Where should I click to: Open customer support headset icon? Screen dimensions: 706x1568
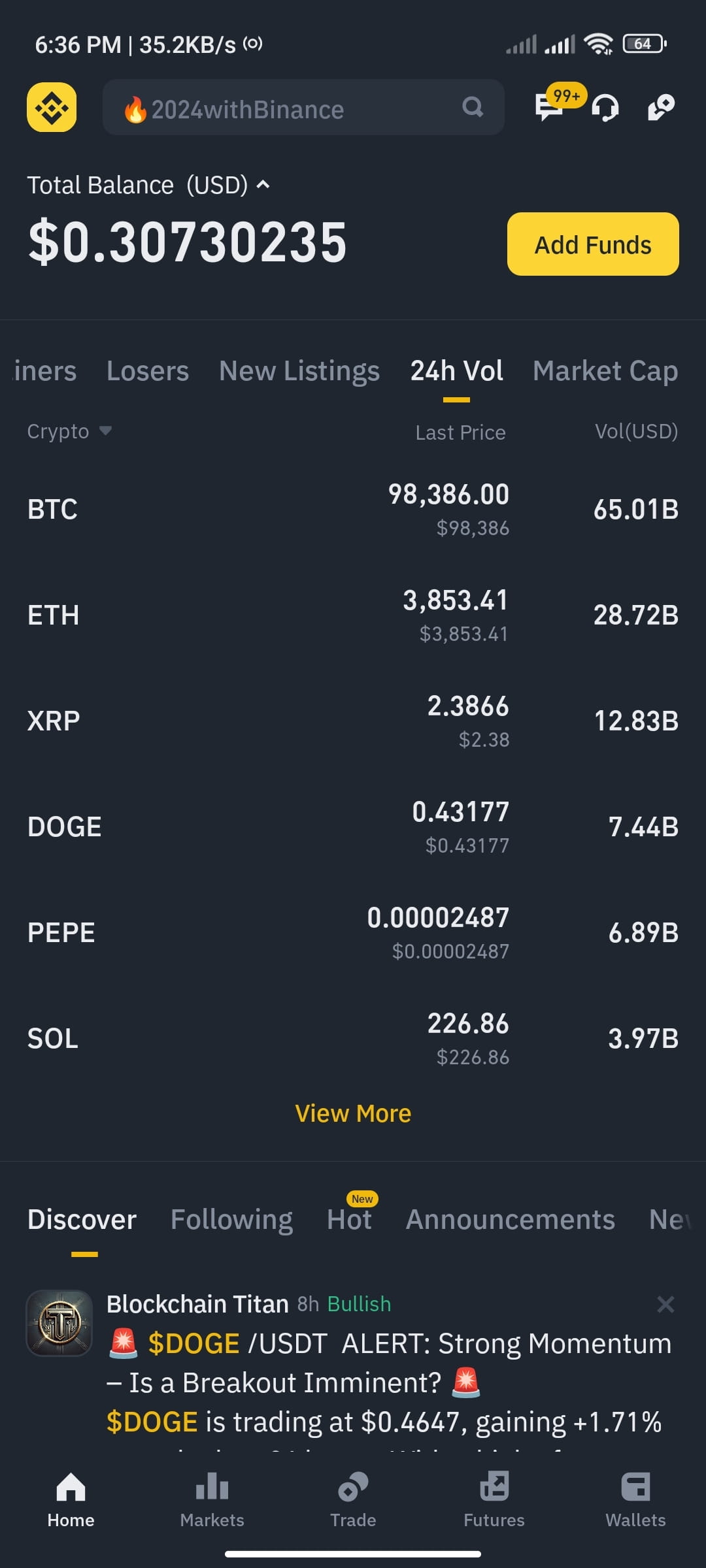606,107
